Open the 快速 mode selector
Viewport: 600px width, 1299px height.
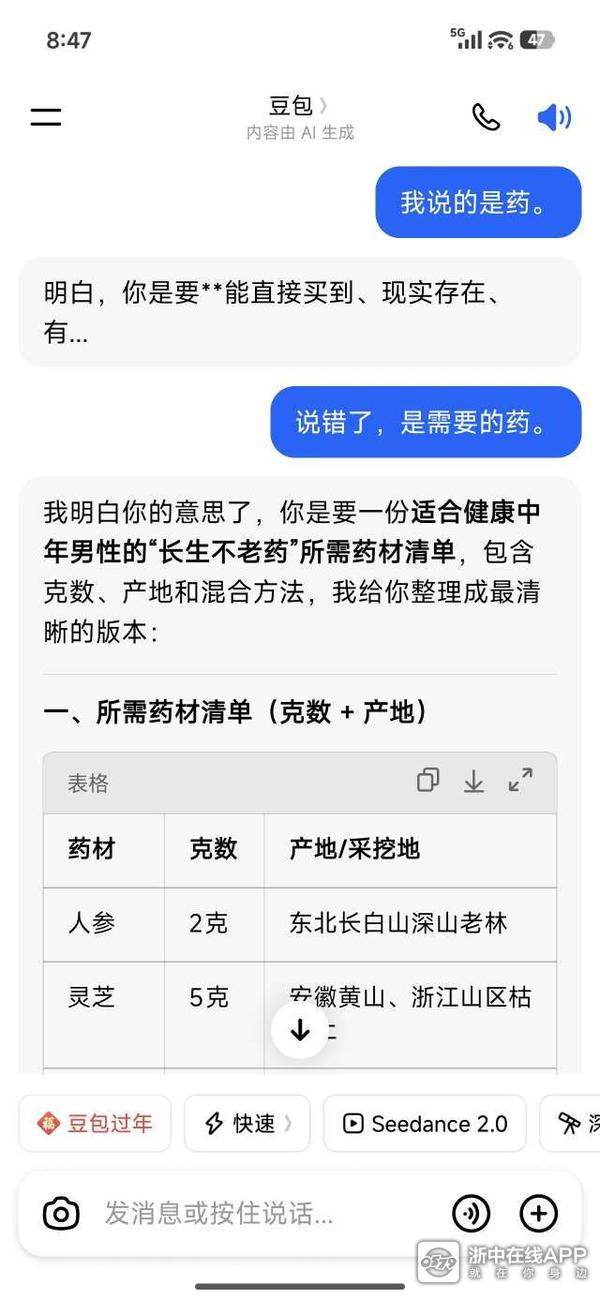pos(247,1123)
